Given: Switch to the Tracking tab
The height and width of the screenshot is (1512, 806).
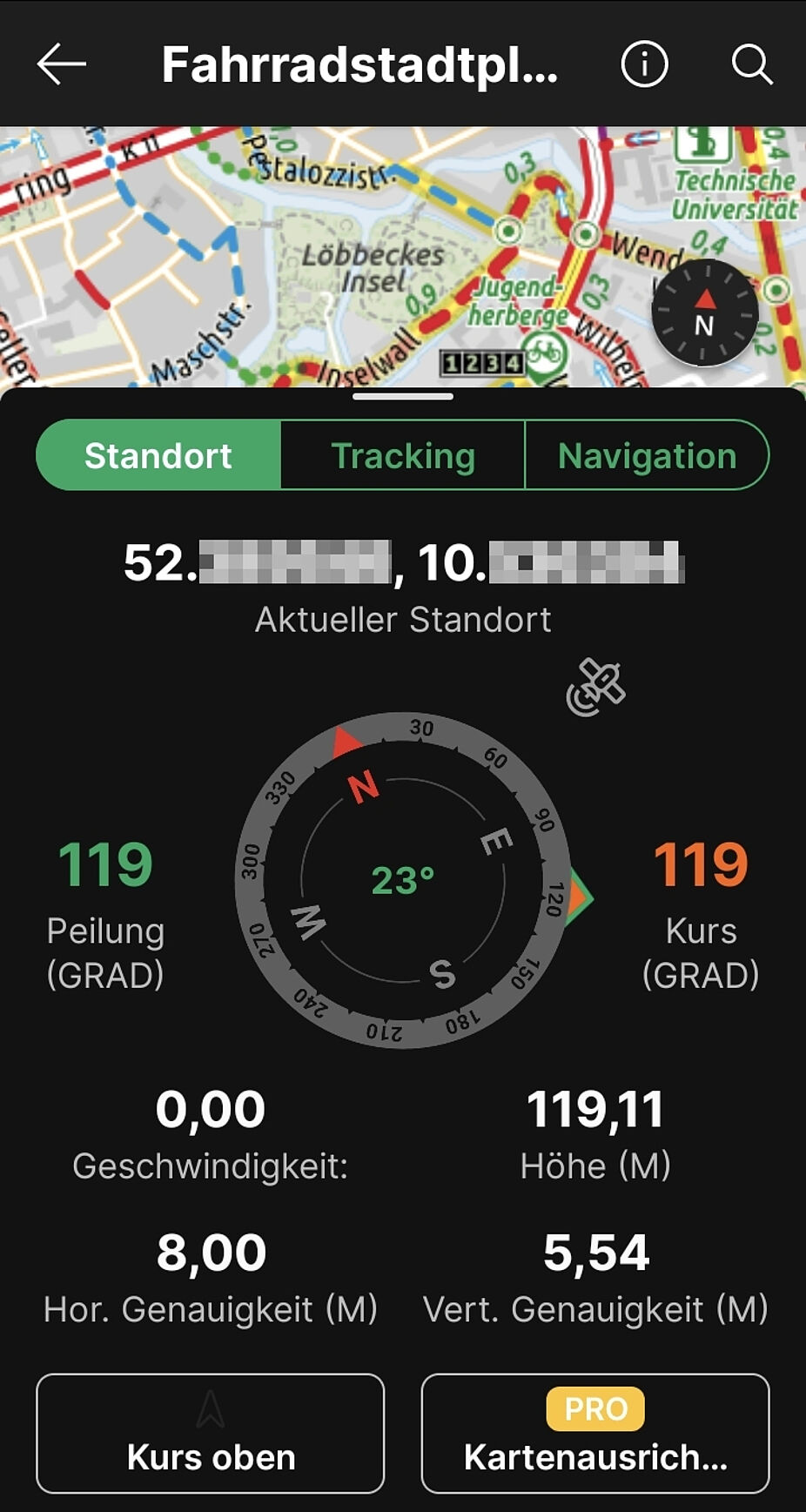Looking at the screenshot, I should coord(402,455).
